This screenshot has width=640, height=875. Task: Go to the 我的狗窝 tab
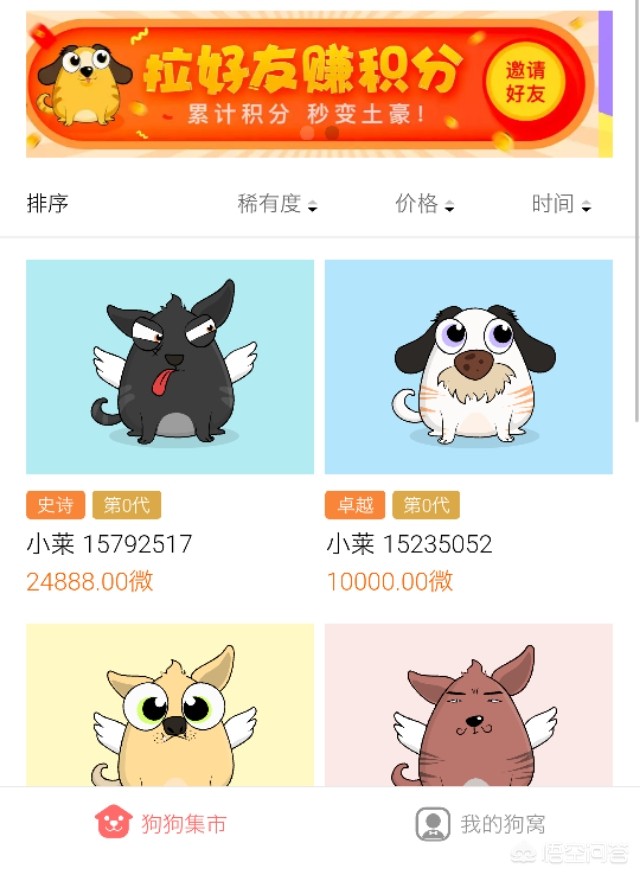tap(480, 824)
